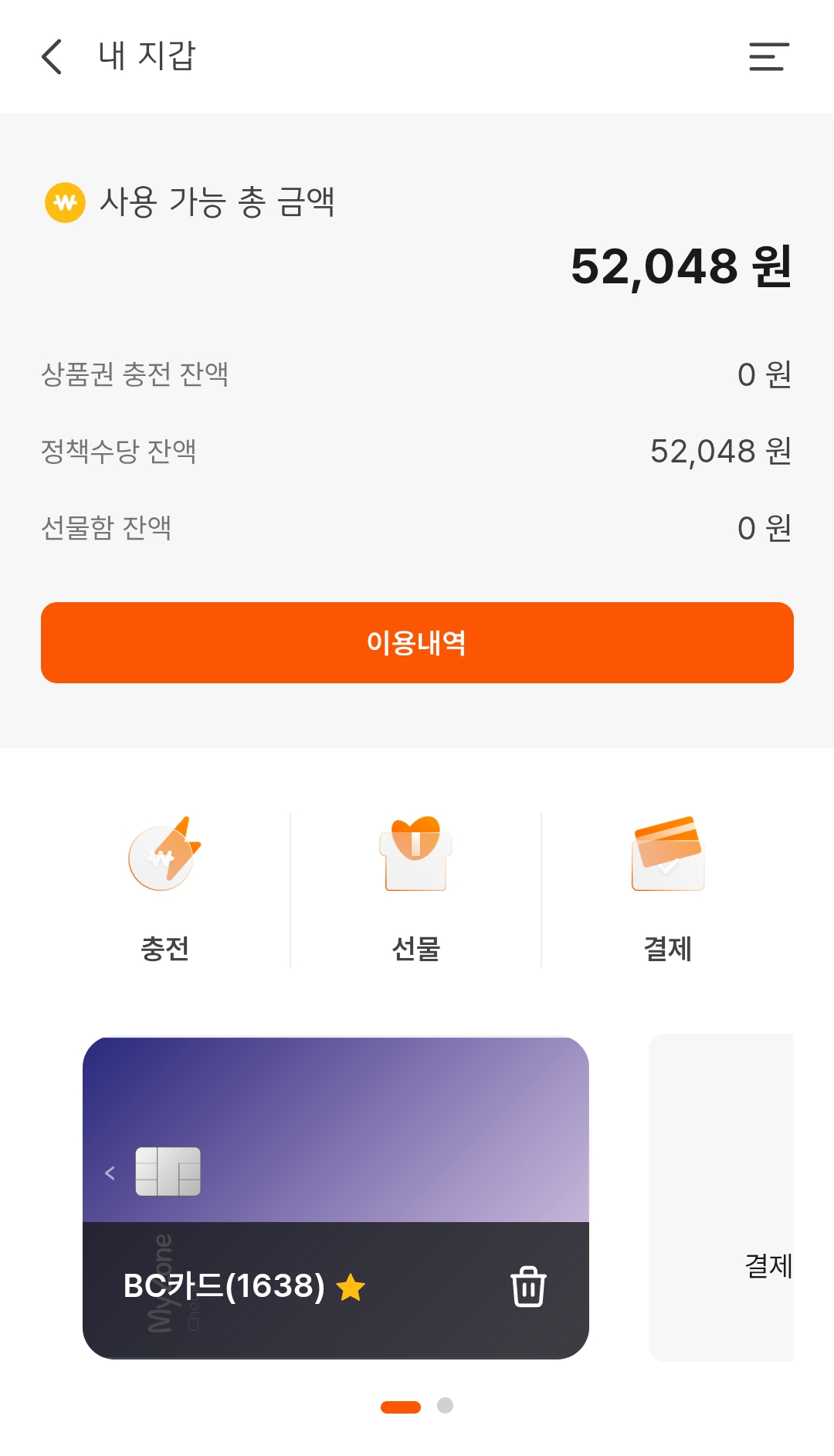Open the hamburger menu
The width and height of the screenshot is (834, 1456).
[x=768, y=57]
